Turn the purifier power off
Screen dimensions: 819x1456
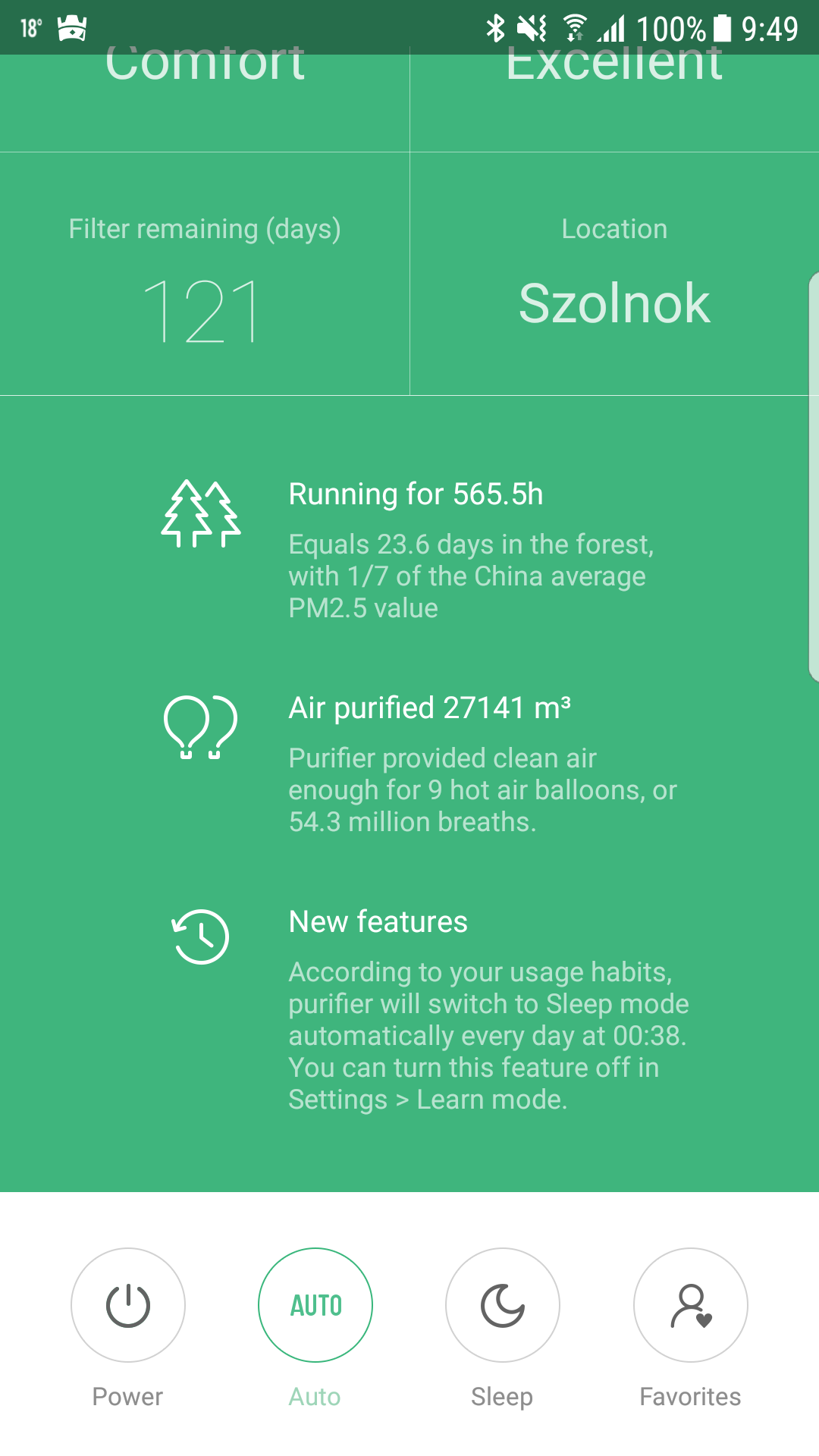click(128, 1304)
